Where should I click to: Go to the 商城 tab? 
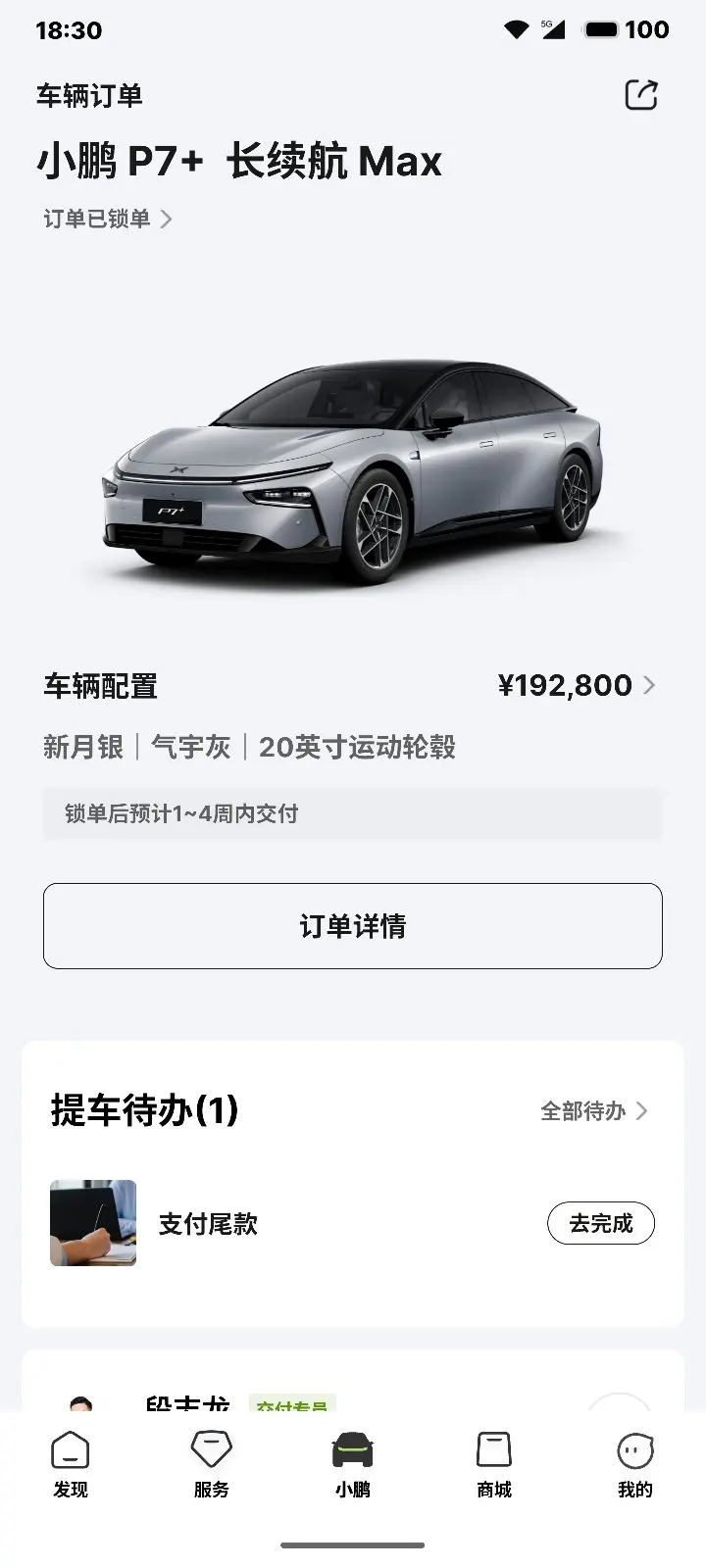coord(494,1464)
